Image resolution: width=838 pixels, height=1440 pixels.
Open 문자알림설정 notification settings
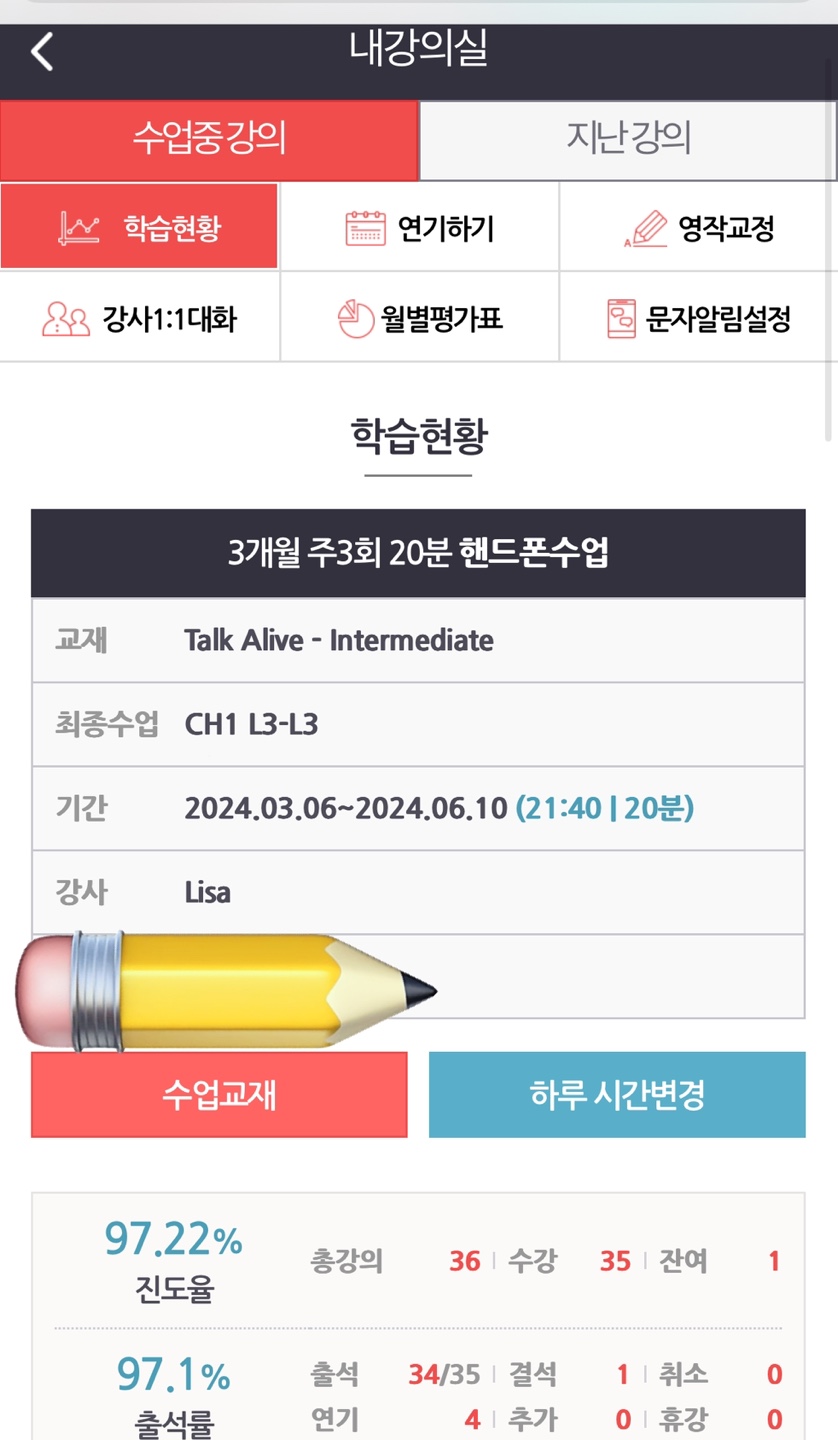tap(698, 318)
